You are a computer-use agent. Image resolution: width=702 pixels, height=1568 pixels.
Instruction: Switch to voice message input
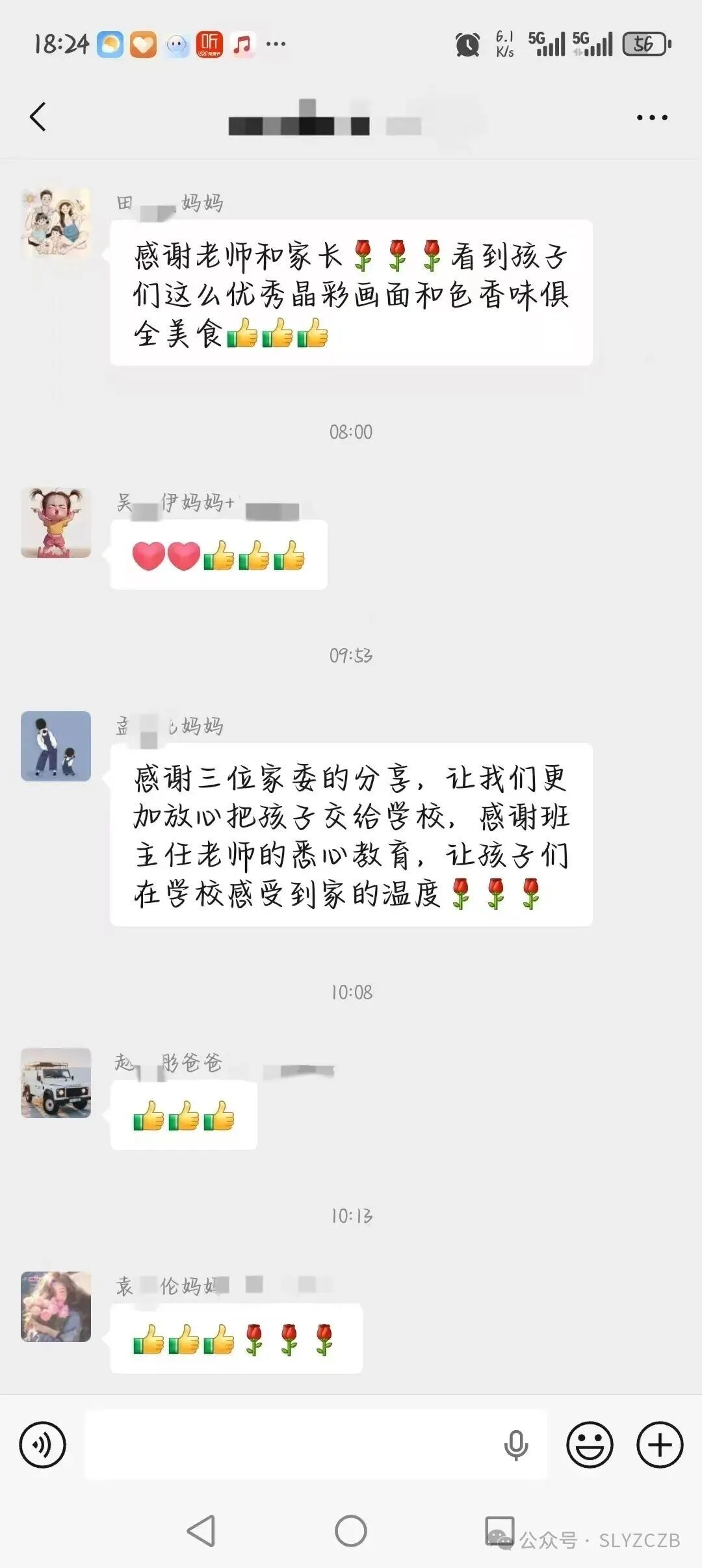point(43,1444)
